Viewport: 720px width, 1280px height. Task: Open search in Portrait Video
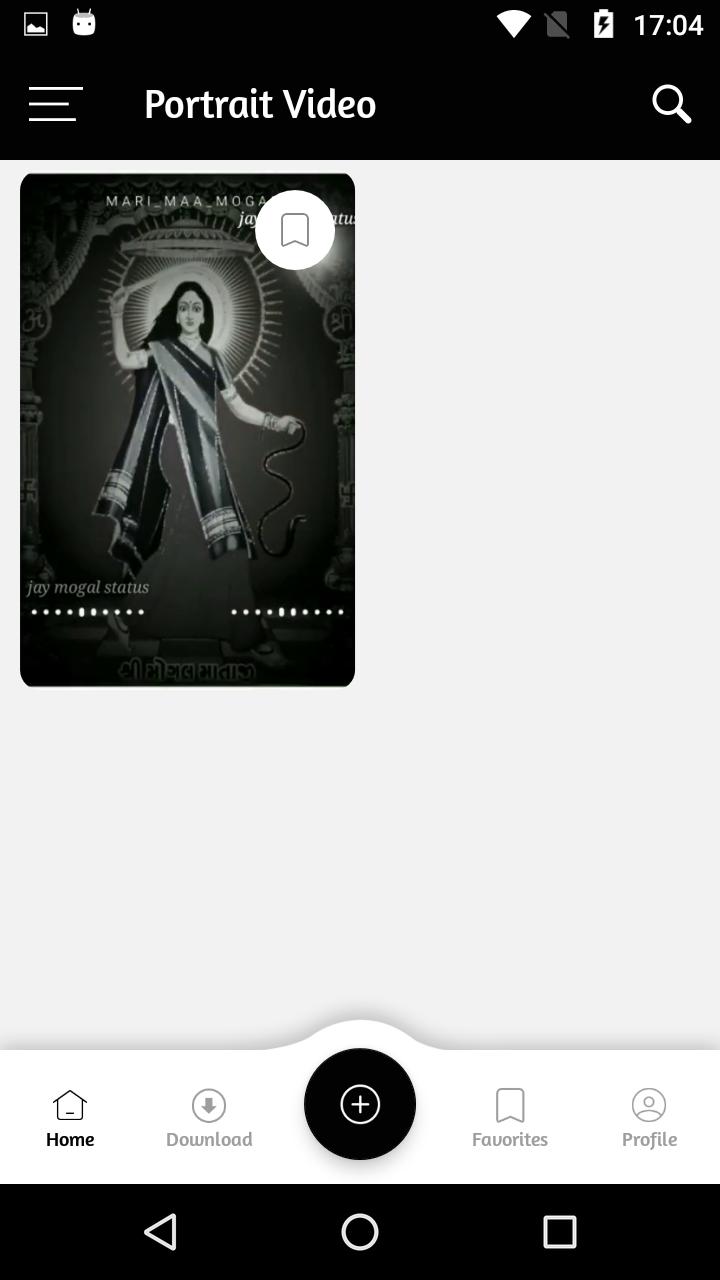coord(672,104)
